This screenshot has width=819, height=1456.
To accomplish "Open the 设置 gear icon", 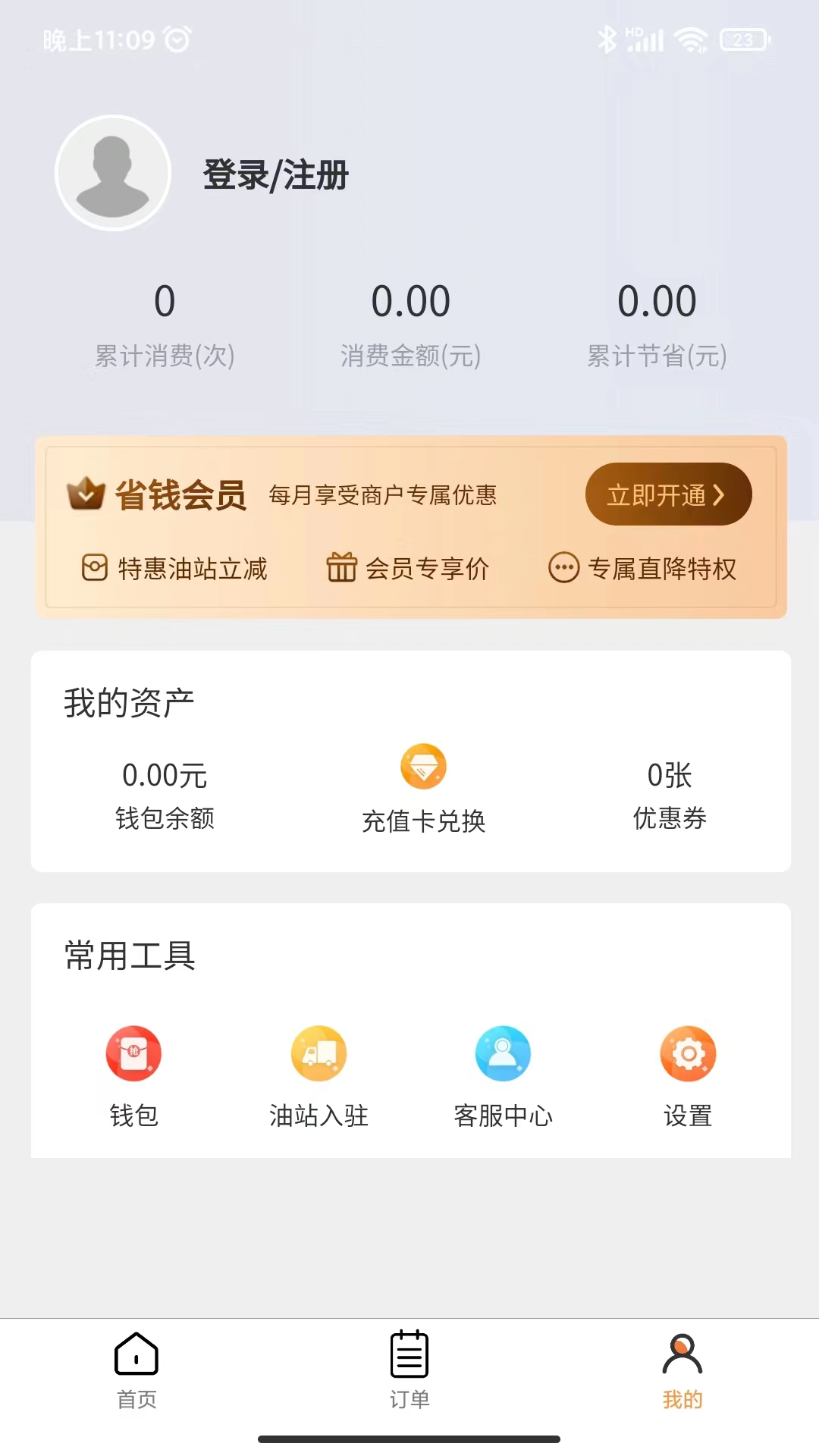I will pyautogui.click(x=688, y=1053).
